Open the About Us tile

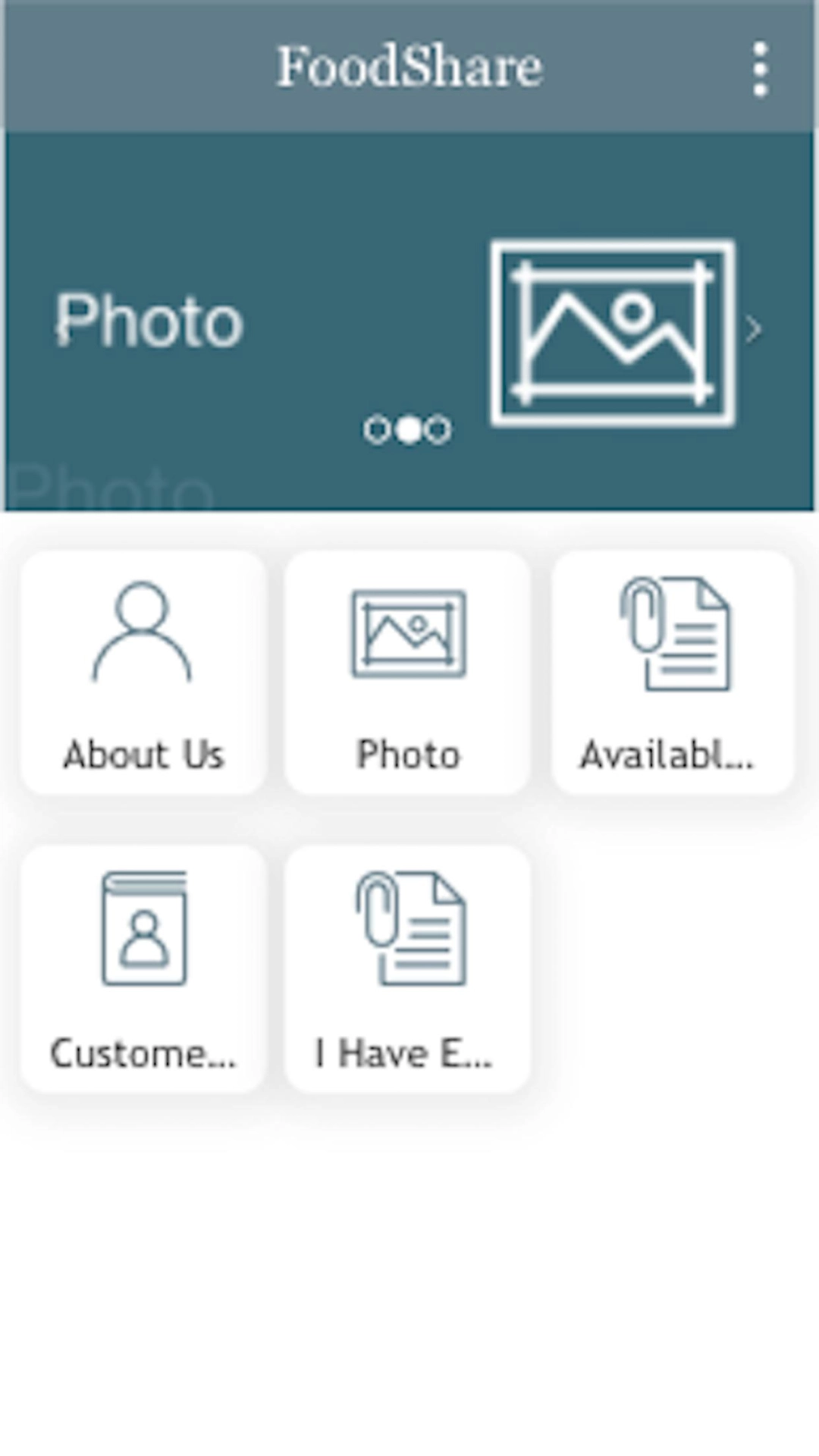click(x=143, y=673)
